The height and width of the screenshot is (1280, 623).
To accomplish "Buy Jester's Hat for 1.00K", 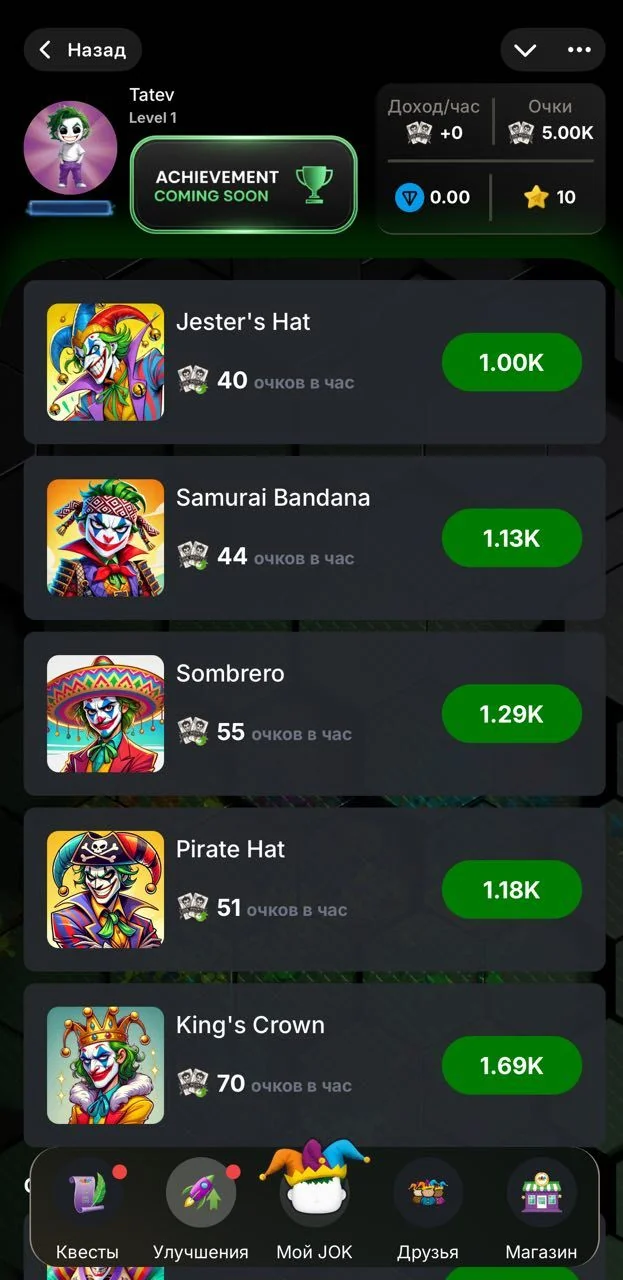I will click(x=511, y=362).
